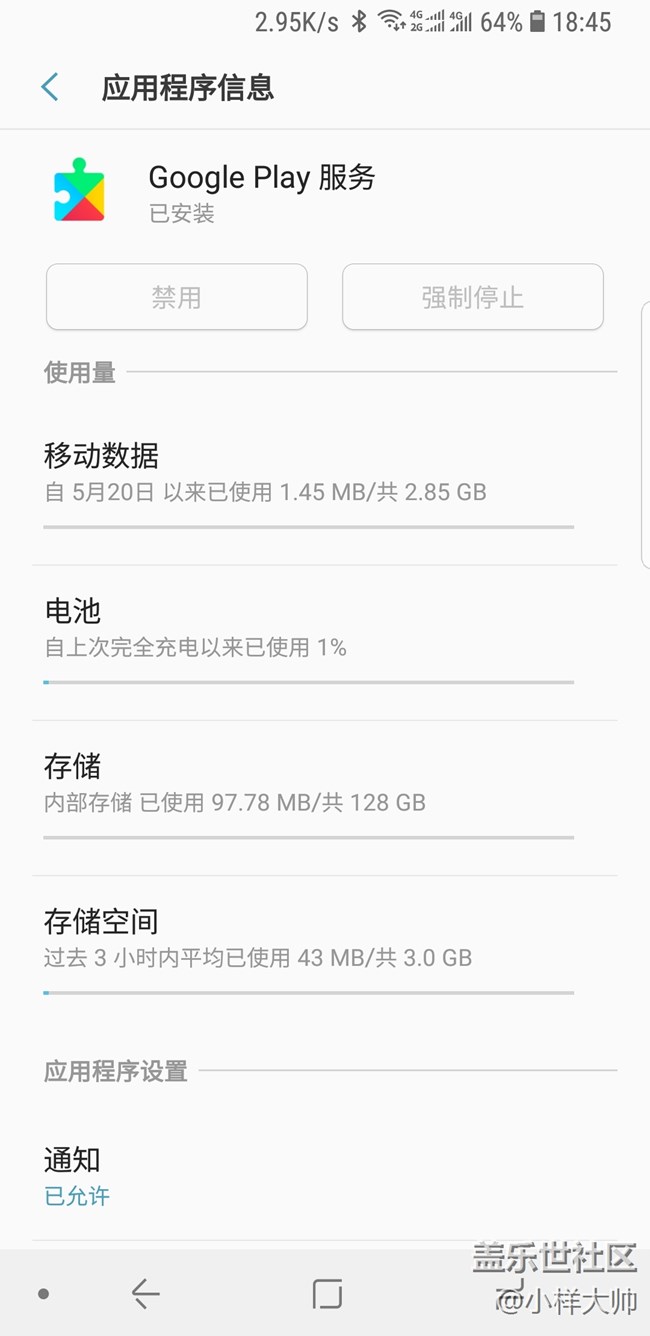Tap the system back navigation button
The height and width of the screenshot is (1336, 650).
tap(146, 1294)
